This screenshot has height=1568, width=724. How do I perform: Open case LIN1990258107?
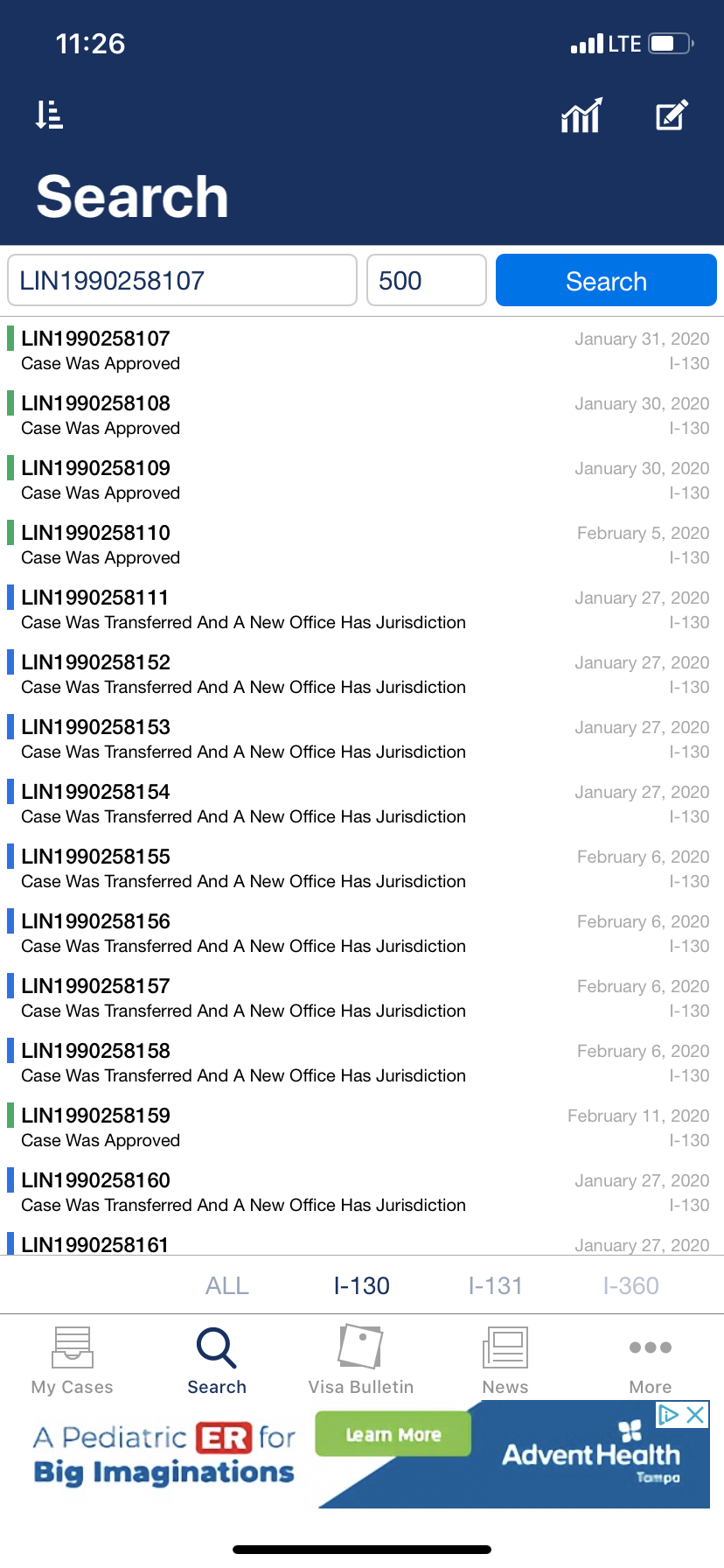click(262, 350)
